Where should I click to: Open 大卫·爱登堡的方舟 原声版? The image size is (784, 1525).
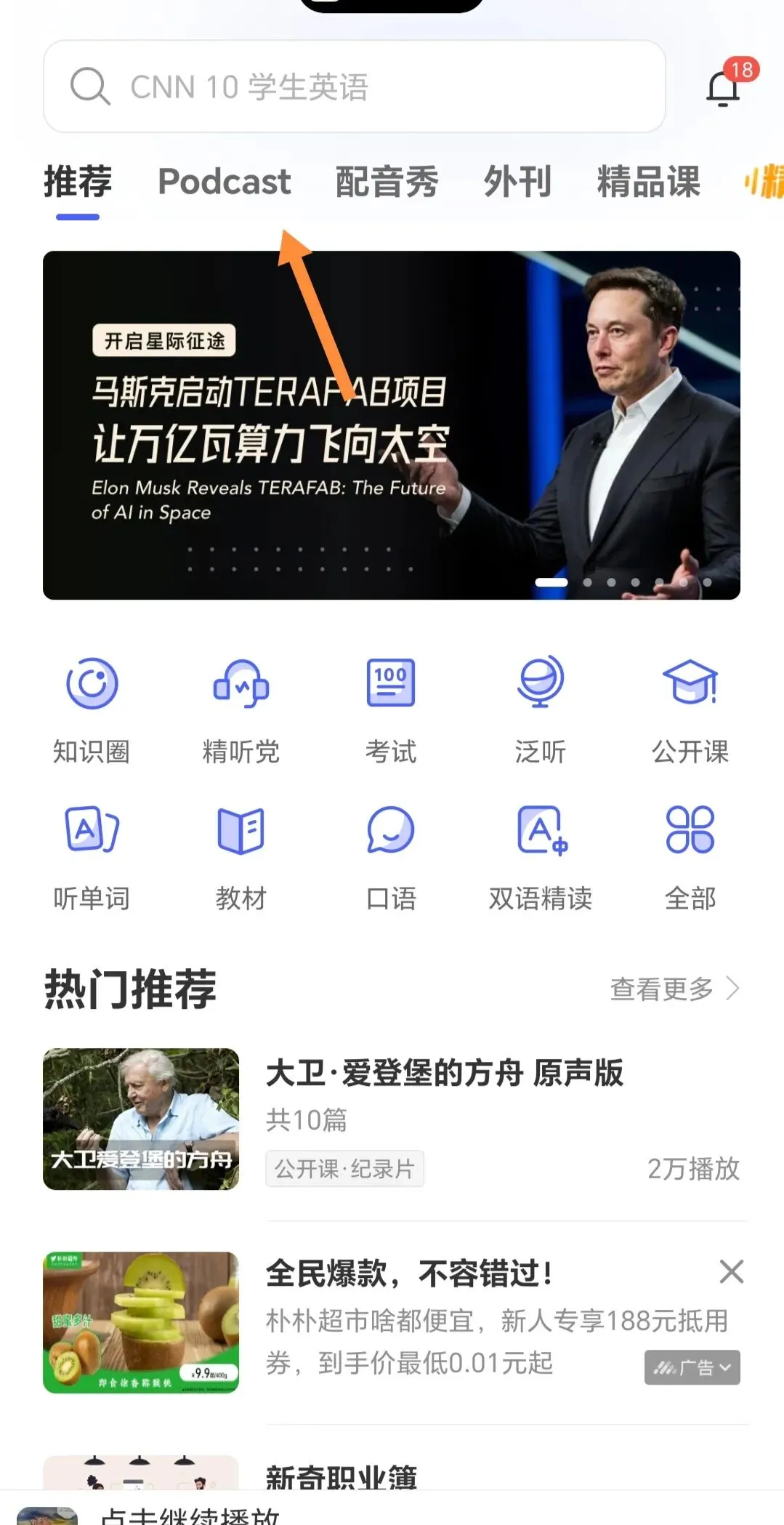coord(444,1073)
